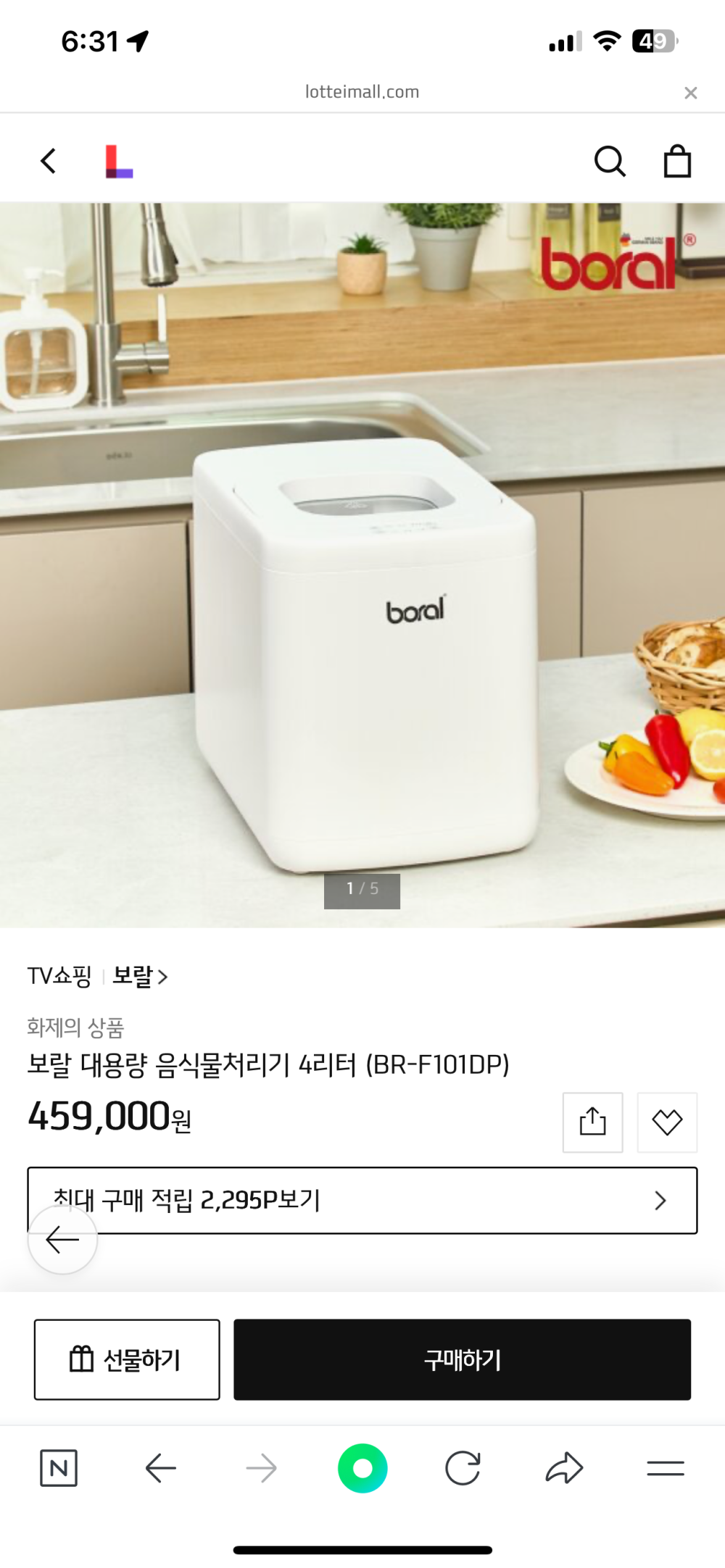Tap the green Naver search circle
Viewport: 725px width, 1568px height.
[x=362, y=1468]
